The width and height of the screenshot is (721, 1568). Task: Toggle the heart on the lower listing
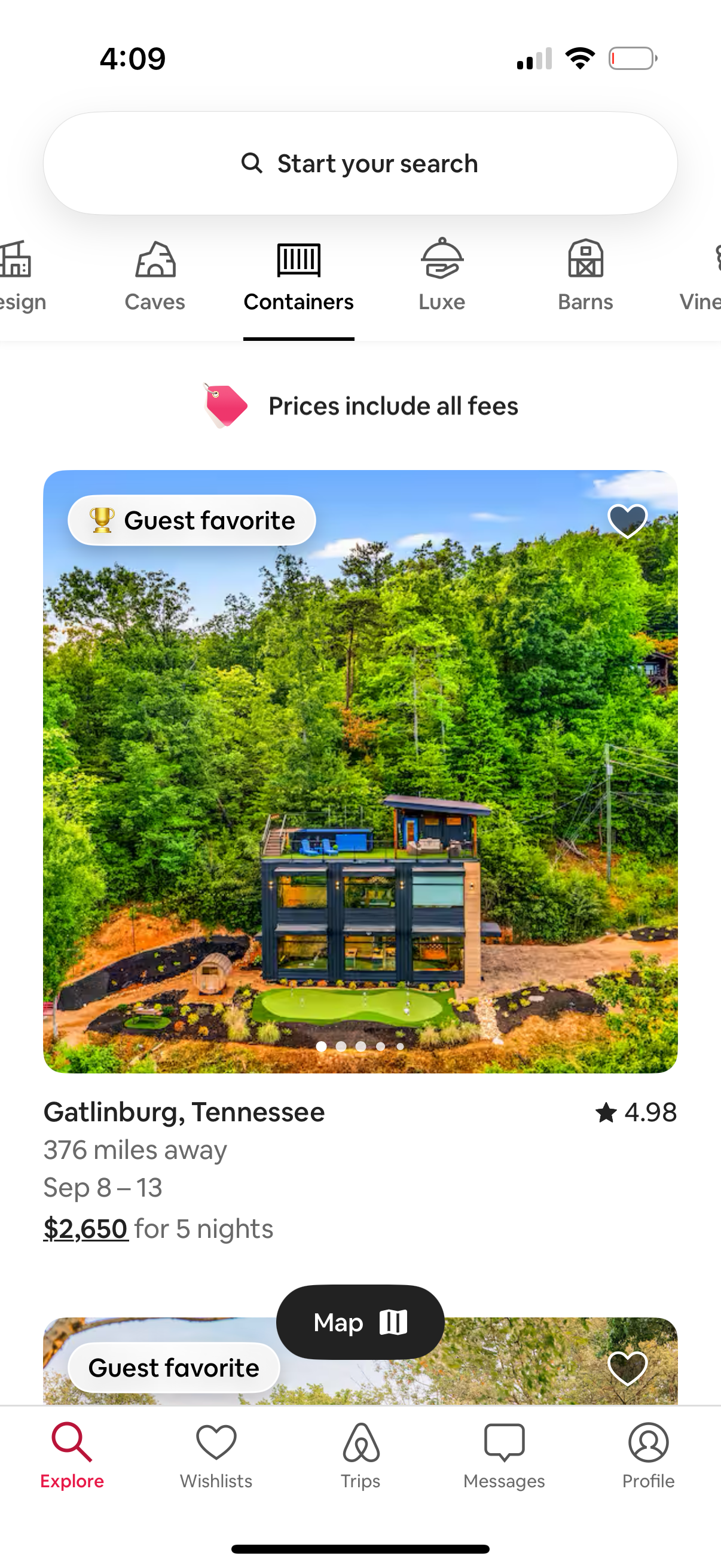click(x=627, y=1368)
